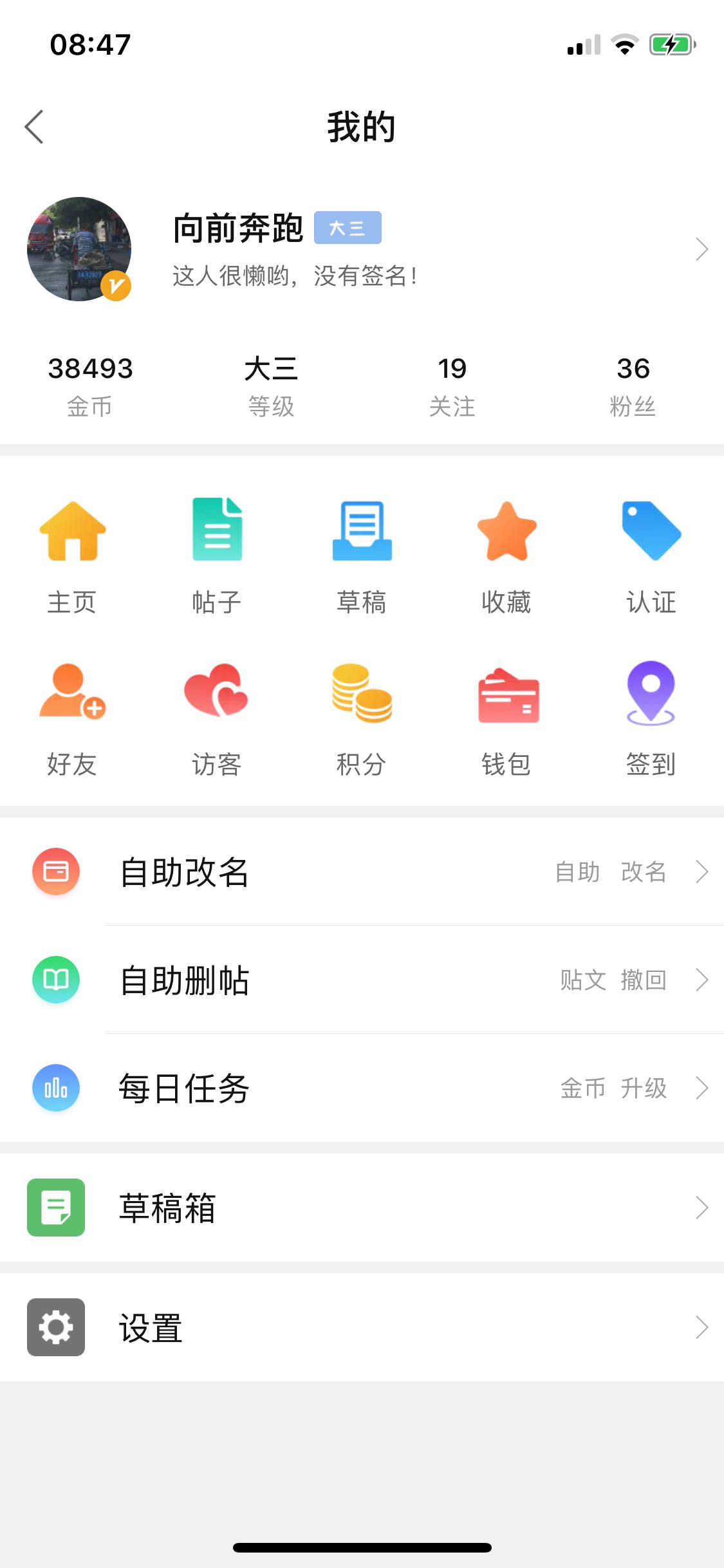
Task: Open 每日任务 daily tasks
Action: pos(362,1088)
